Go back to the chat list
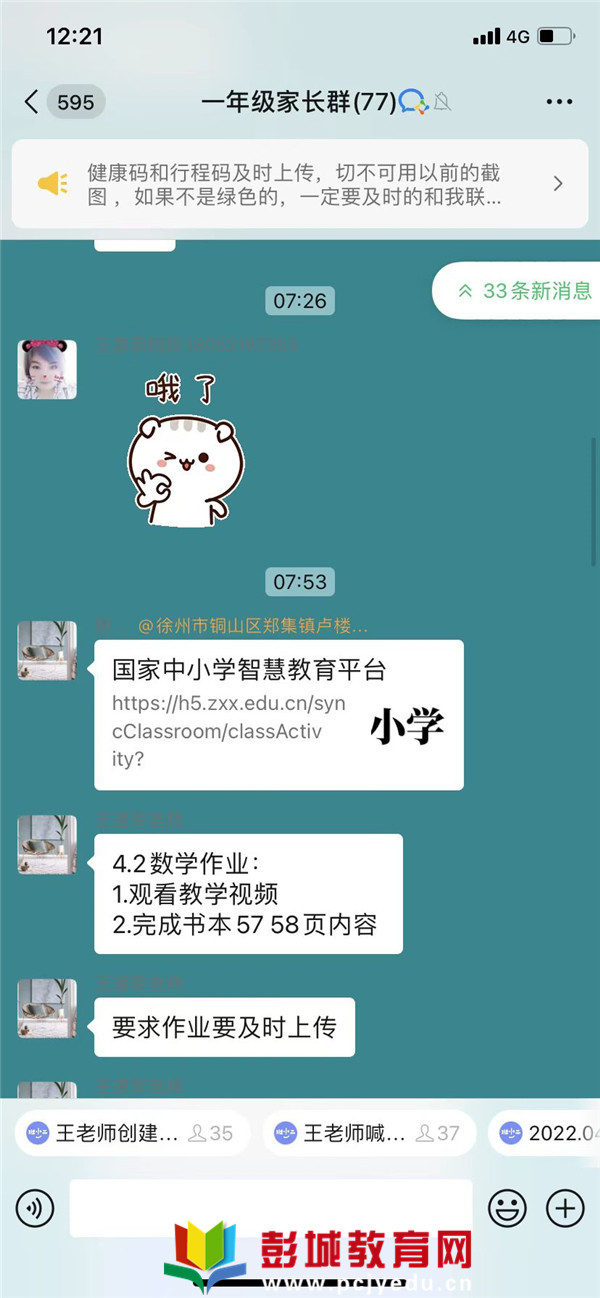This screenshot has width=600, height=1298. (32, 102)
